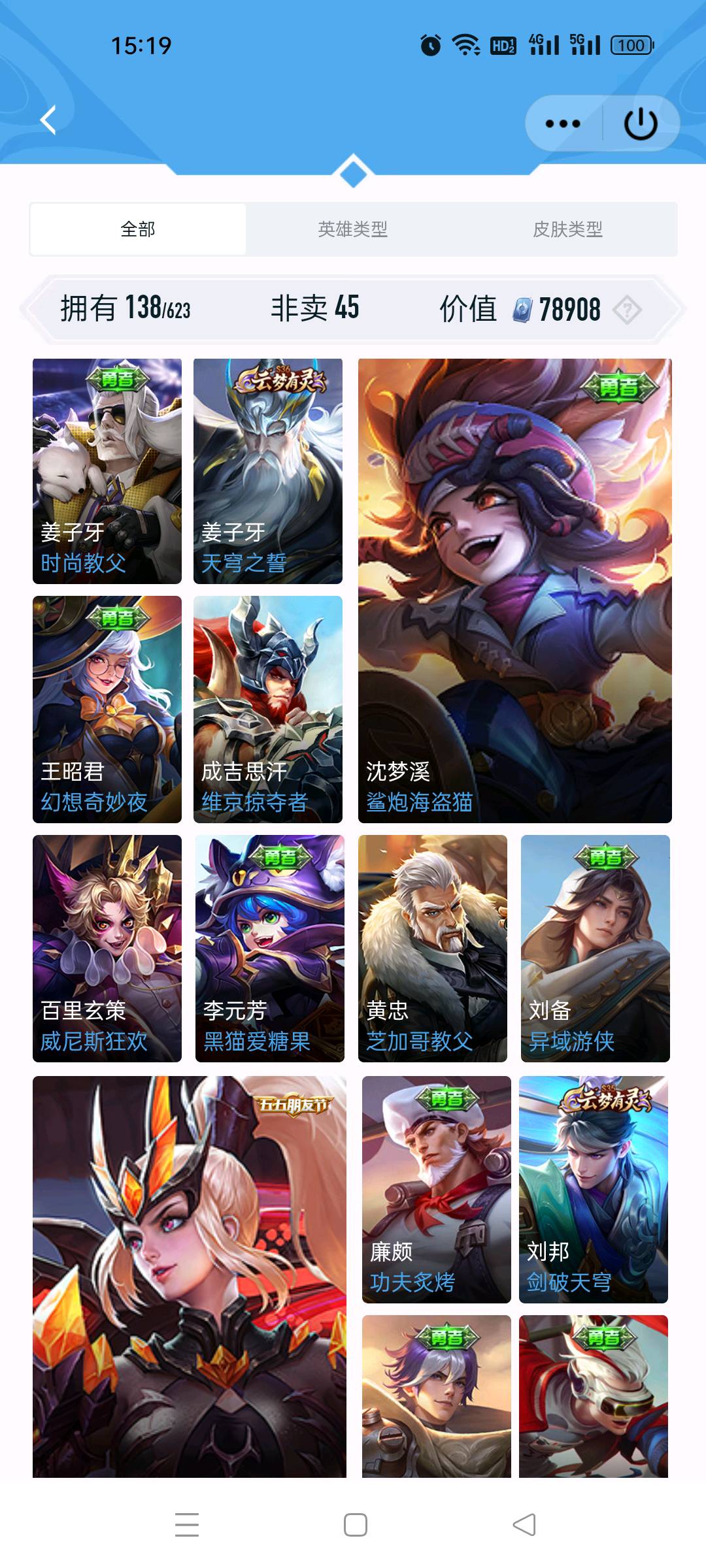Viewport: 706px width, 1568px height.
Task: Open 王昭君 幻想奇妙夜 skin card
Action: [107, 709]
